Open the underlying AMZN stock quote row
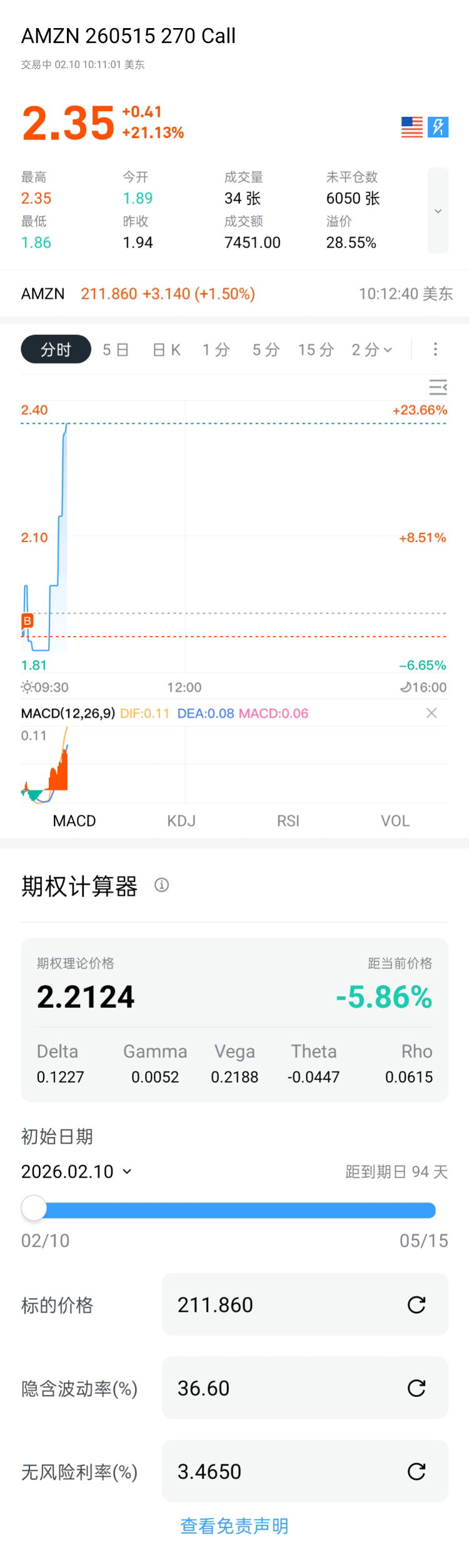This screenshot has width=469, height=1568. [234, 294]
